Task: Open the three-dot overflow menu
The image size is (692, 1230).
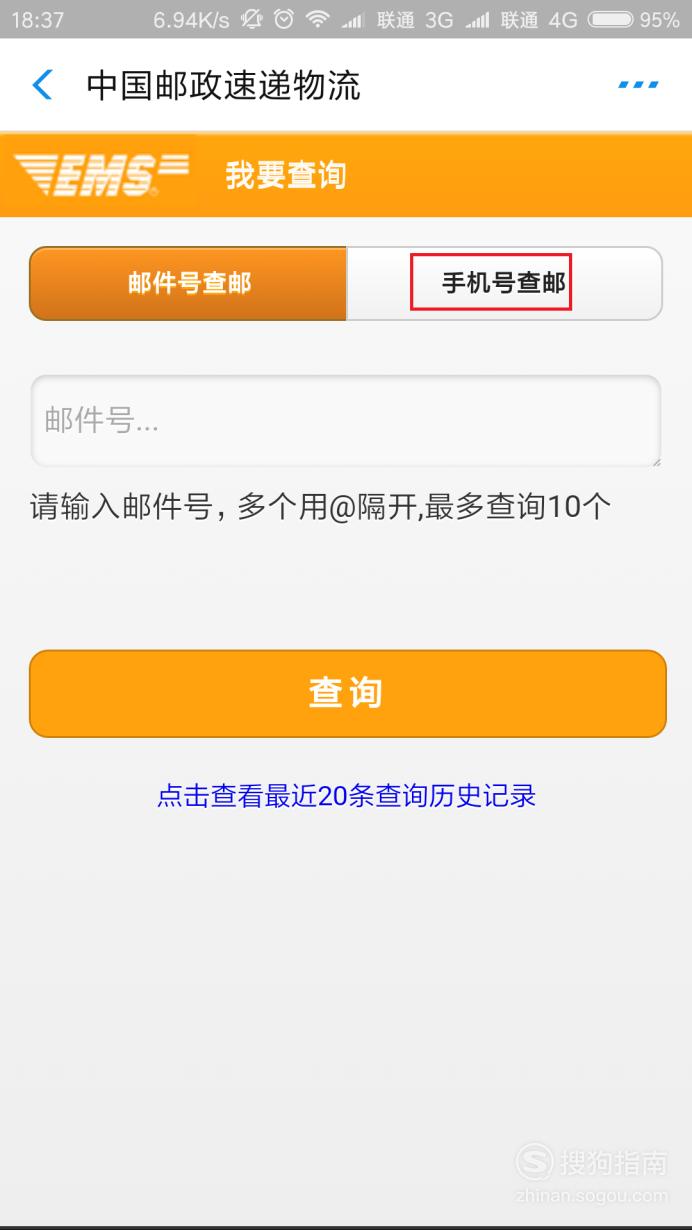Action: pos(638,85)
